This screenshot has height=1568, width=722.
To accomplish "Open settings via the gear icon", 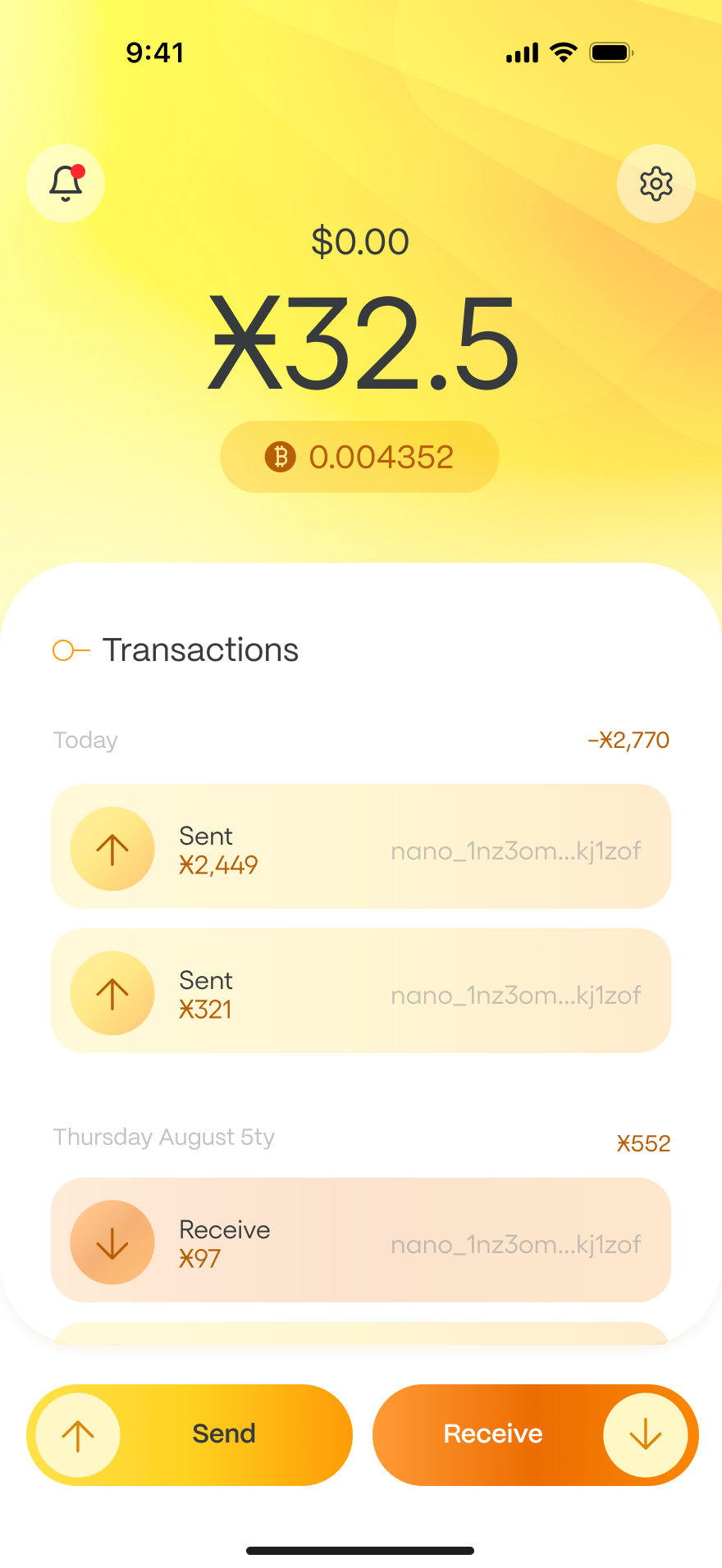I will tap(656, 184).
